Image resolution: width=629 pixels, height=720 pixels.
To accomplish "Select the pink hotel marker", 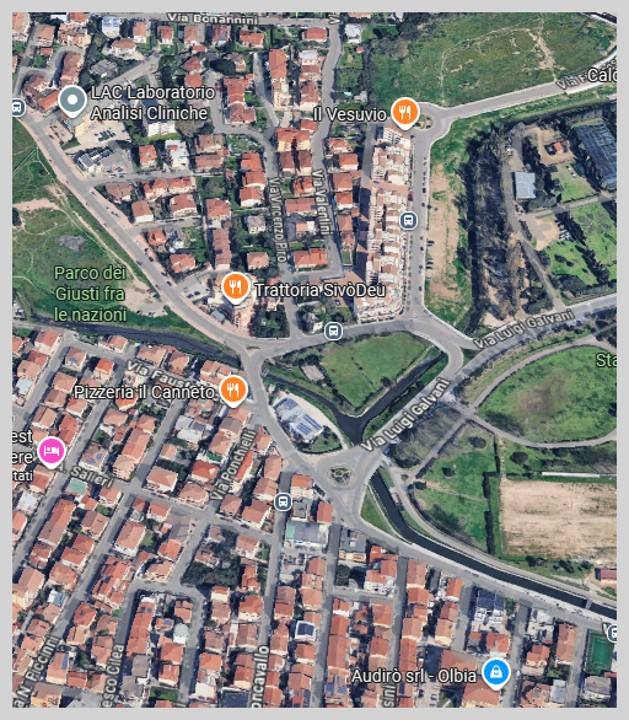I will (x=51, y=450).
